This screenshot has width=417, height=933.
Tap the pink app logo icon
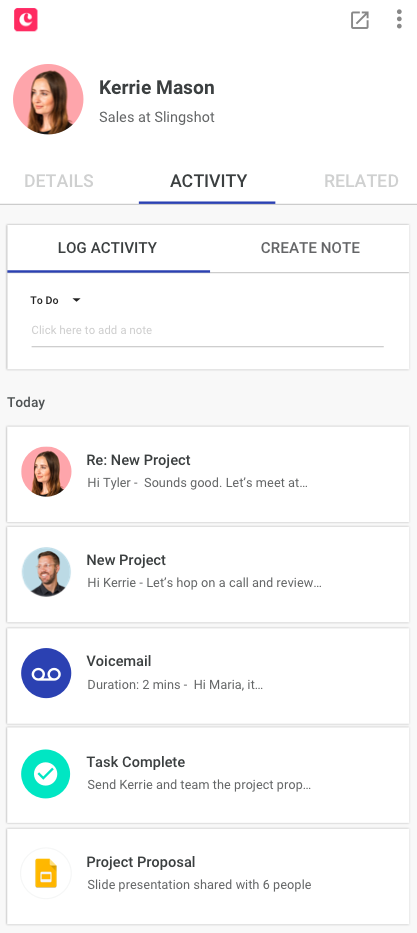click(26, 20)
